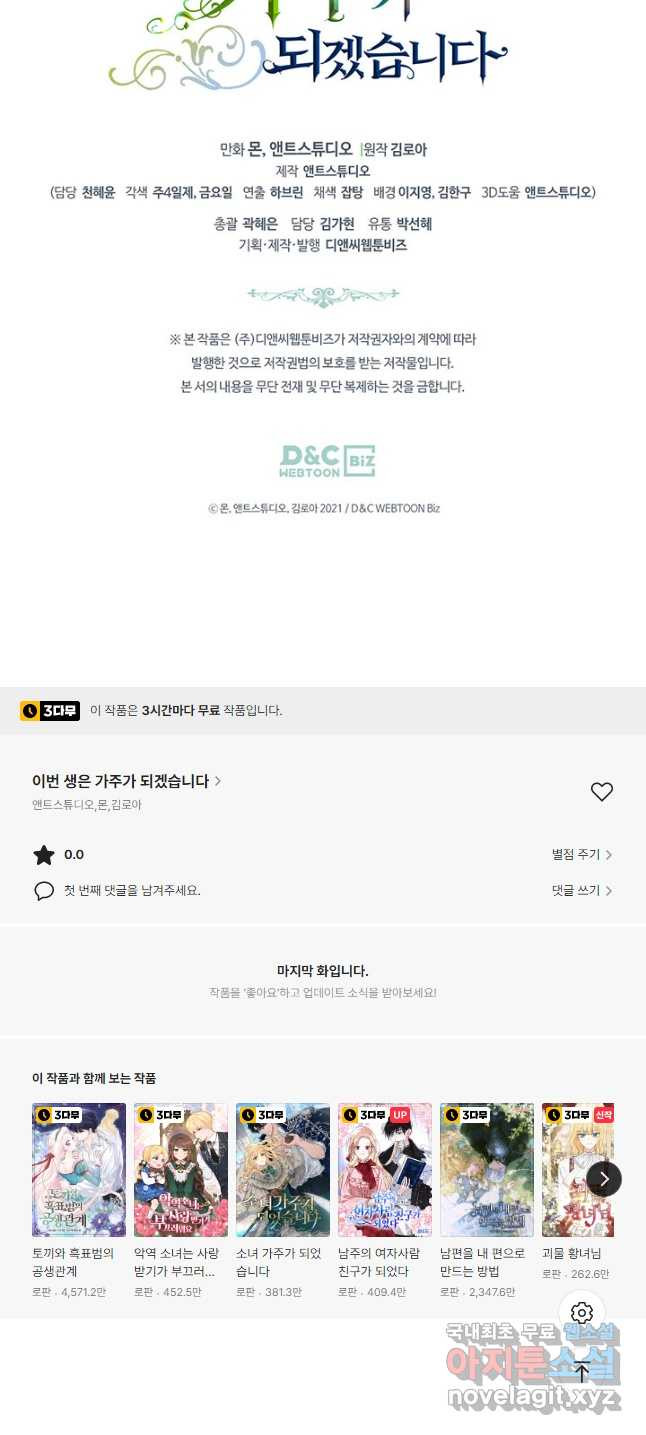Like this work with the heart icon

(x=601, y=792)
